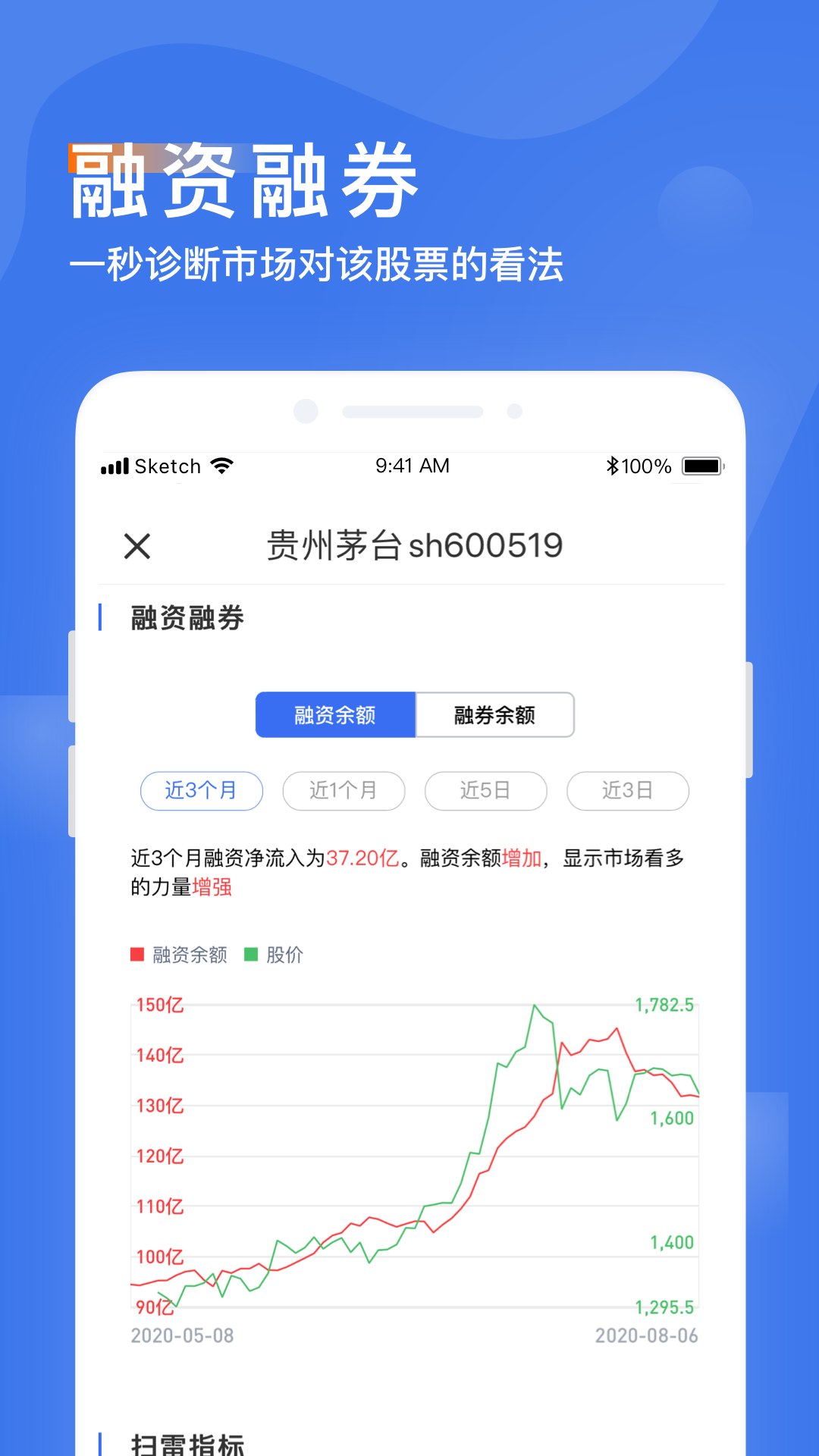The width and height of the screenshot is (819, 1456).
Task: Tap the red 融资余额 legend square
Action: (137, 954)
